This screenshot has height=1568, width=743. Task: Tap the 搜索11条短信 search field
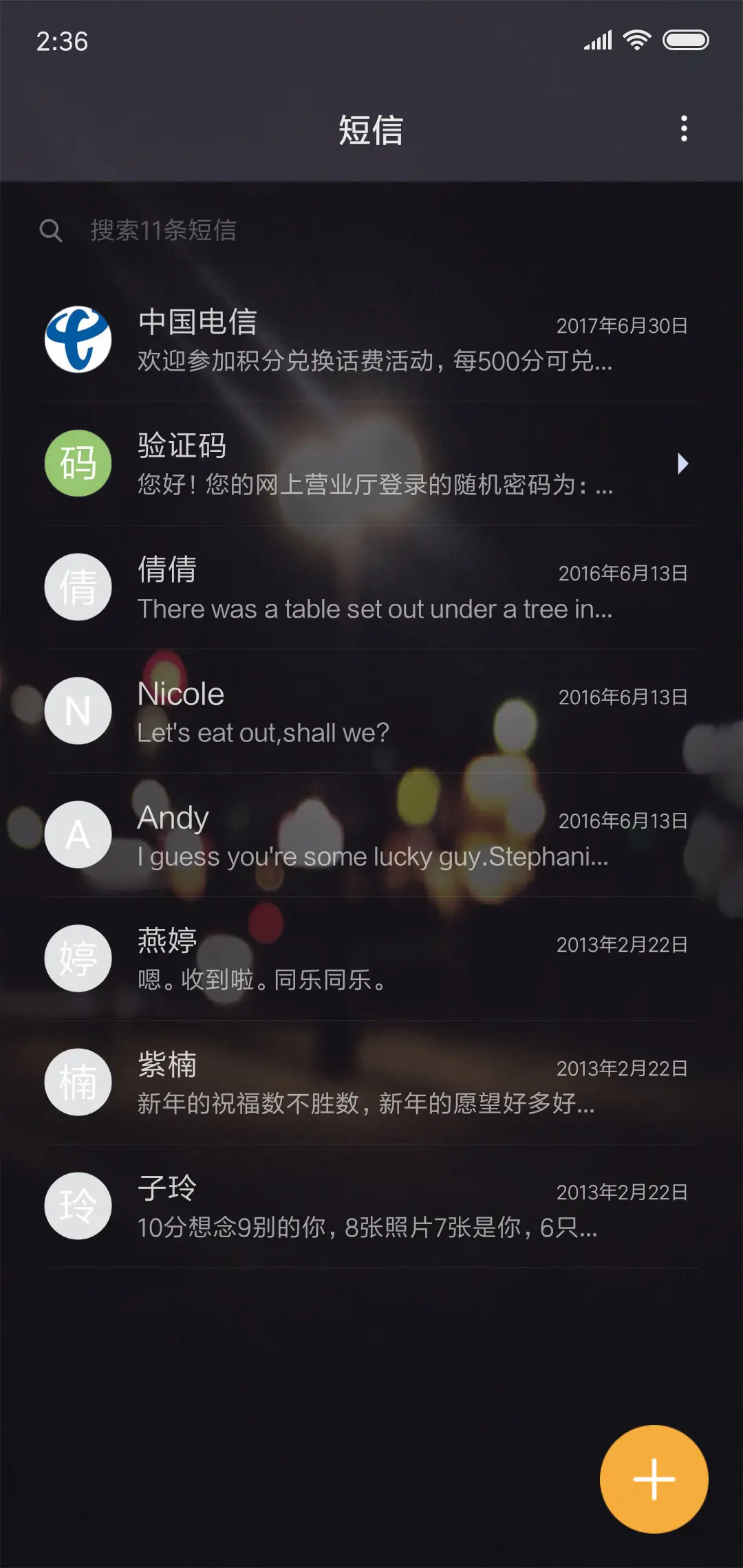pos(275,231)
